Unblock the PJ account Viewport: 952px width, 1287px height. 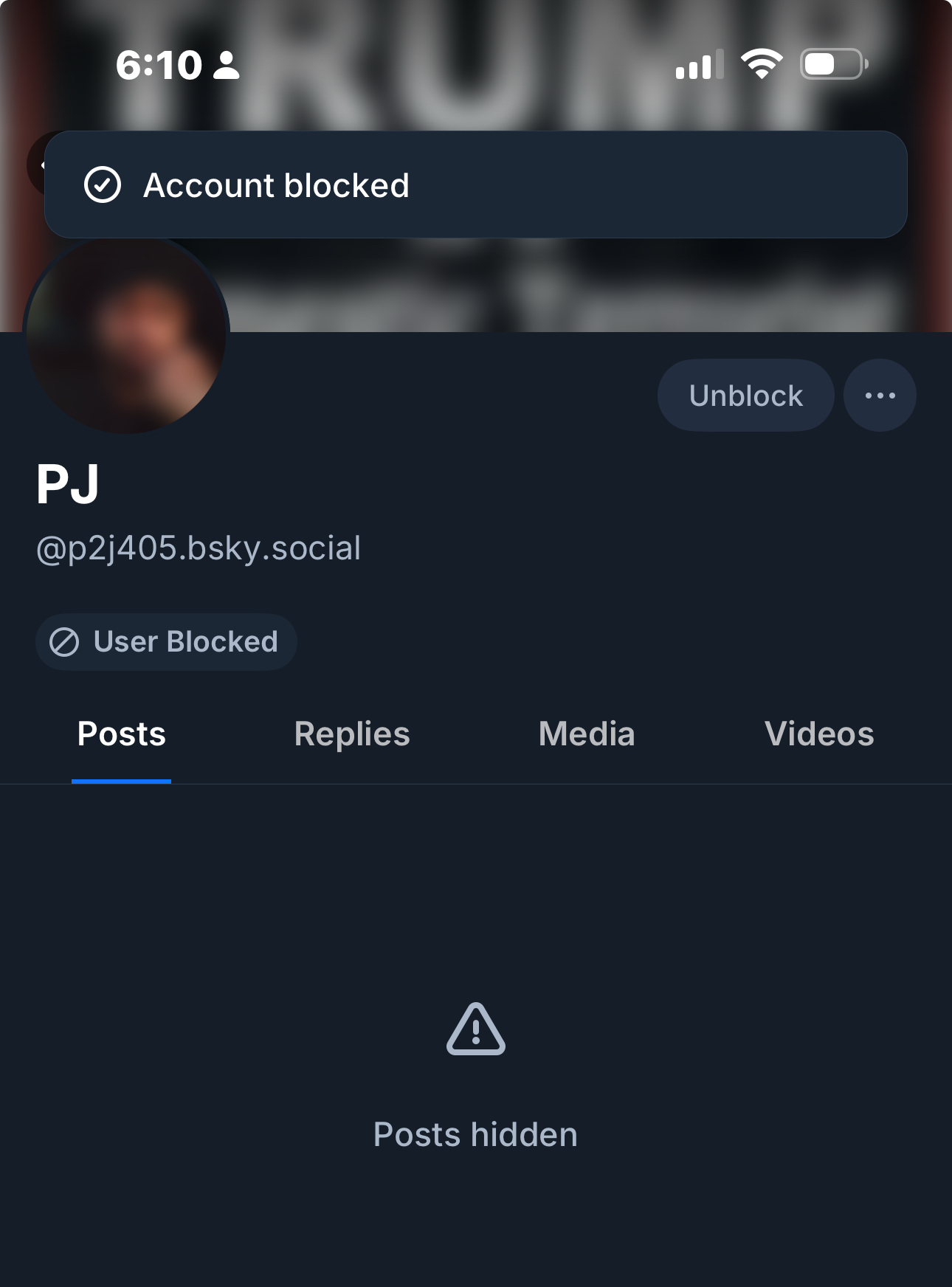pos(745,396)
